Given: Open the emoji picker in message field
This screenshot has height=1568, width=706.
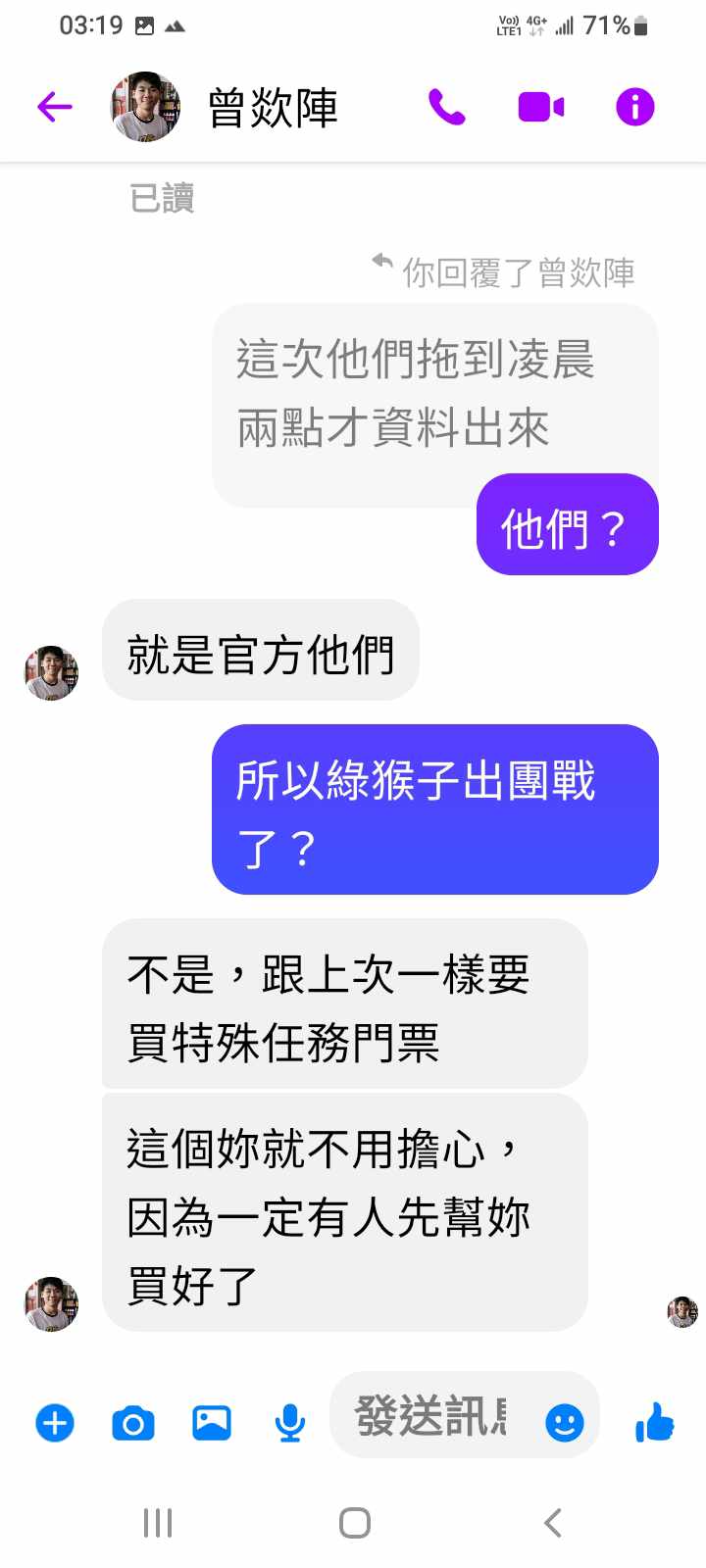Looking at the screenshot, I should coord(565,1422).
